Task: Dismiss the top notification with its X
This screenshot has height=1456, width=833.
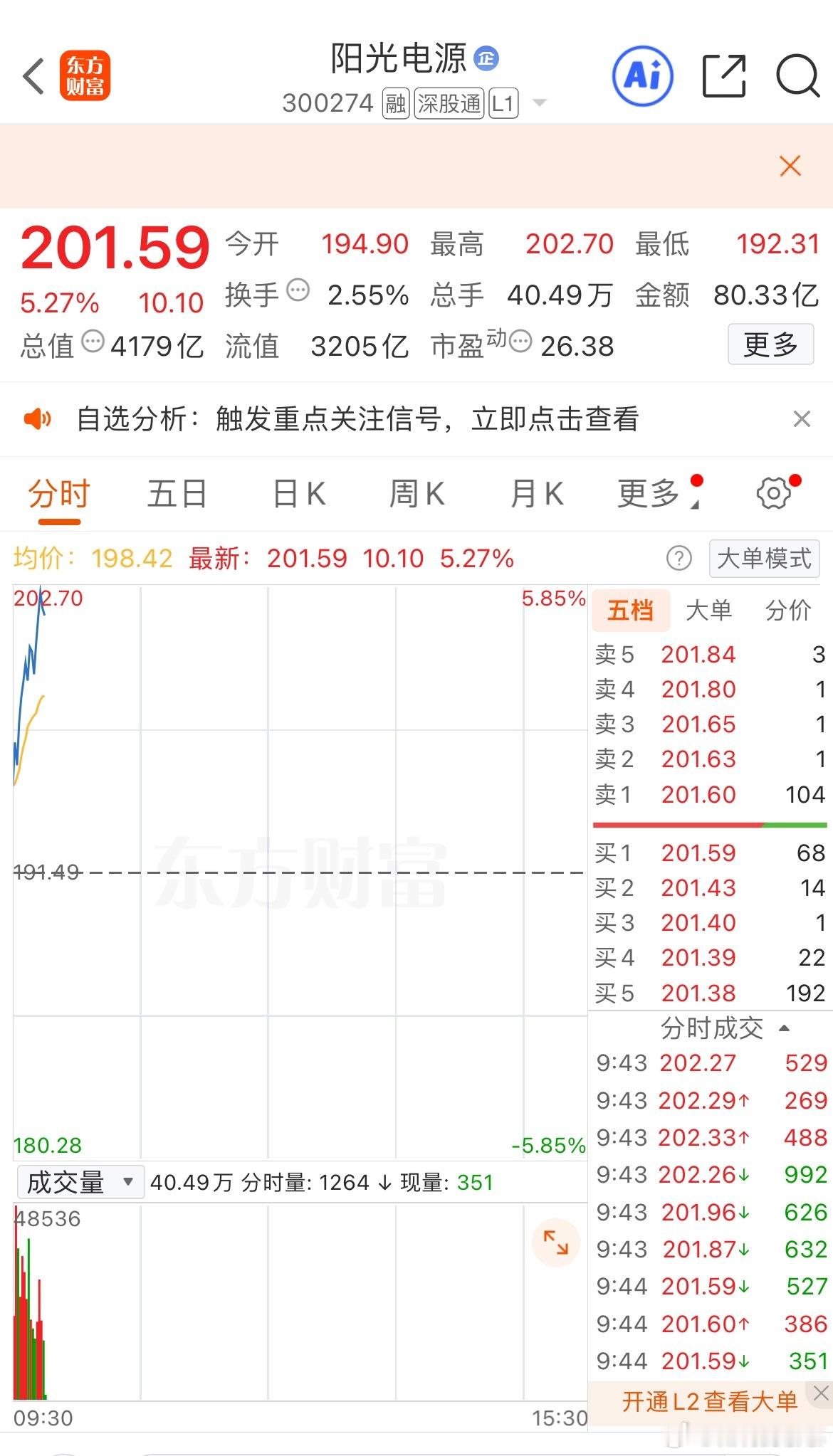Action: (789, 166)
